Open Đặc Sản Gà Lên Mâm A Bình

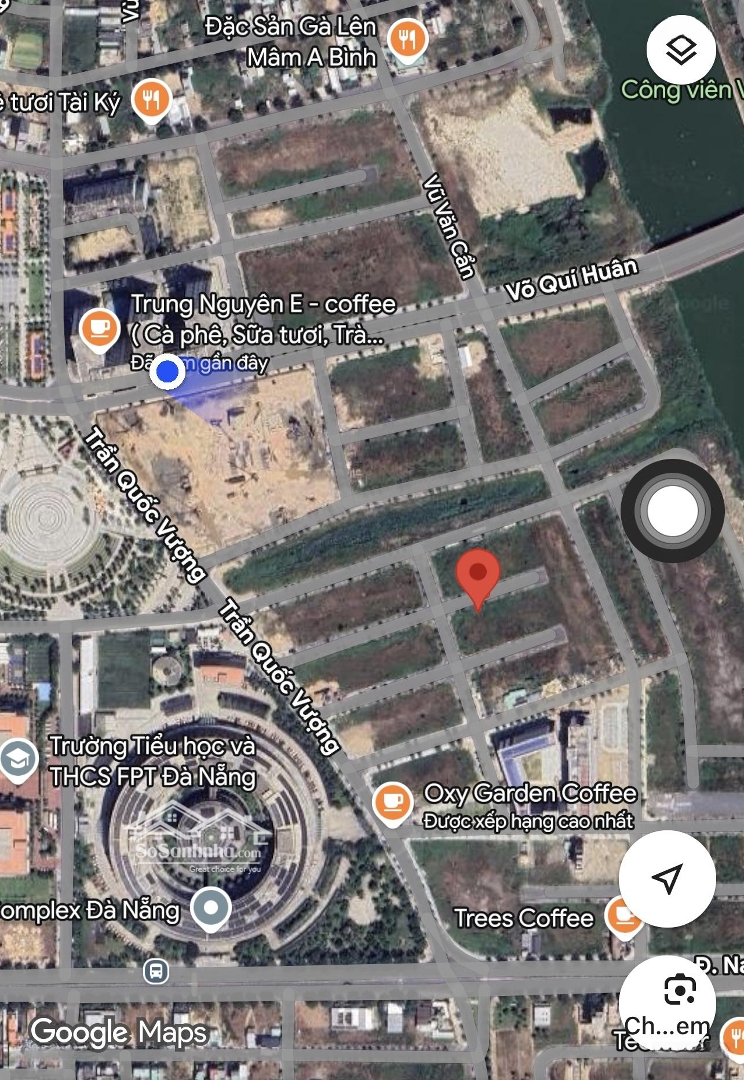[x=407, y=40]
